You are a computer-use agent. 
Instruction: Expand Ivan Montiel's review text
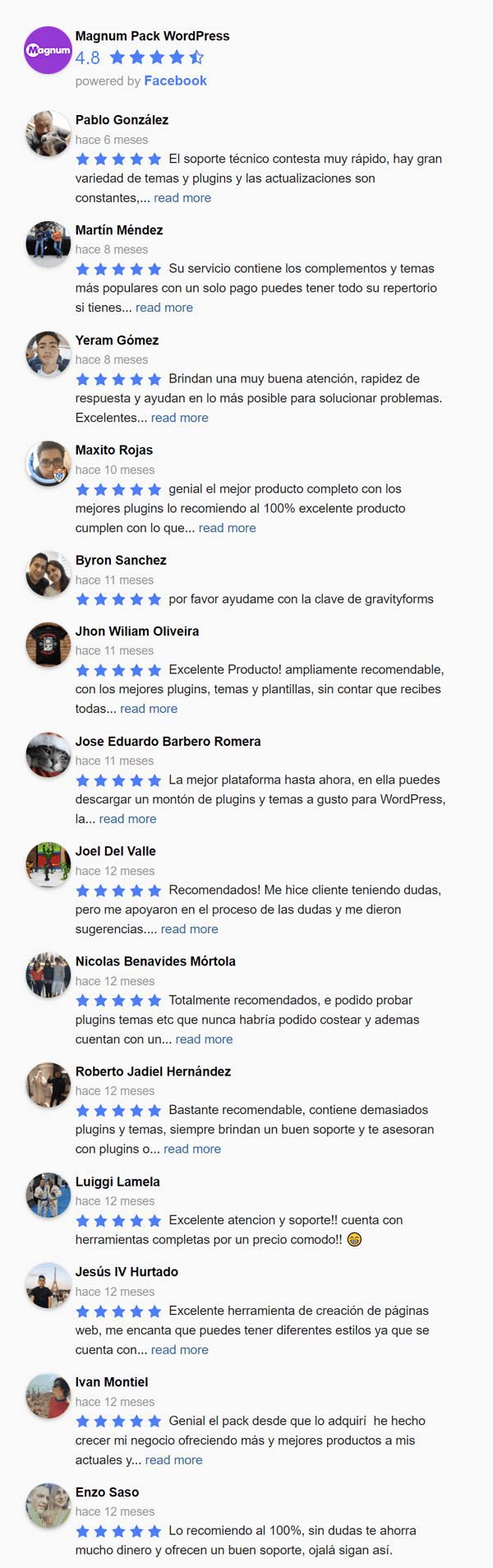tap(173, 1459)
